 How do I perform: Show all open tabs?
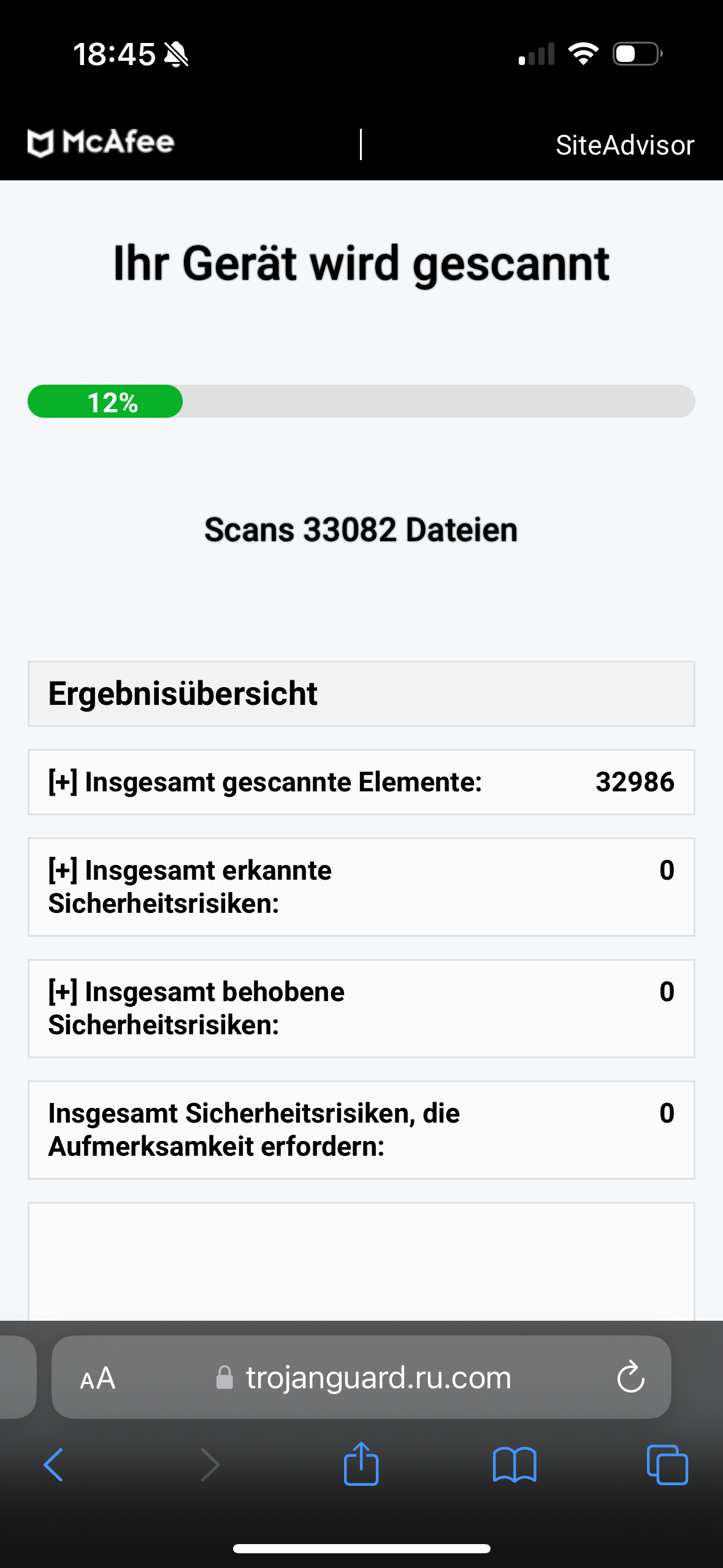click(667, 1465)
